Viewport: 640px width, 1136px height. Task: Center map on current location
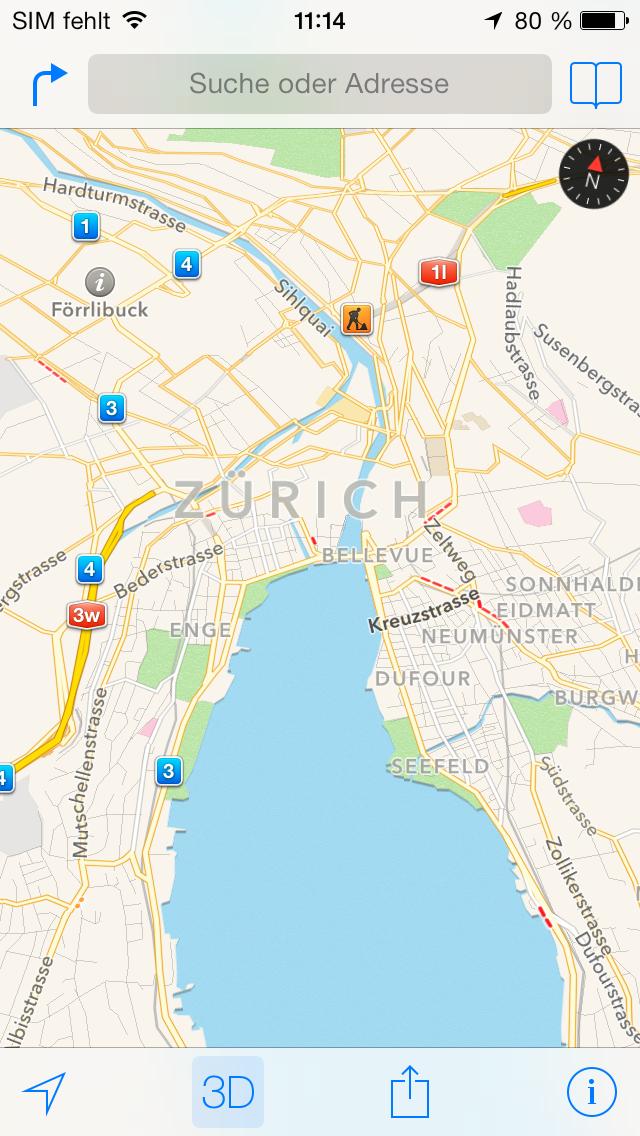44,1093
